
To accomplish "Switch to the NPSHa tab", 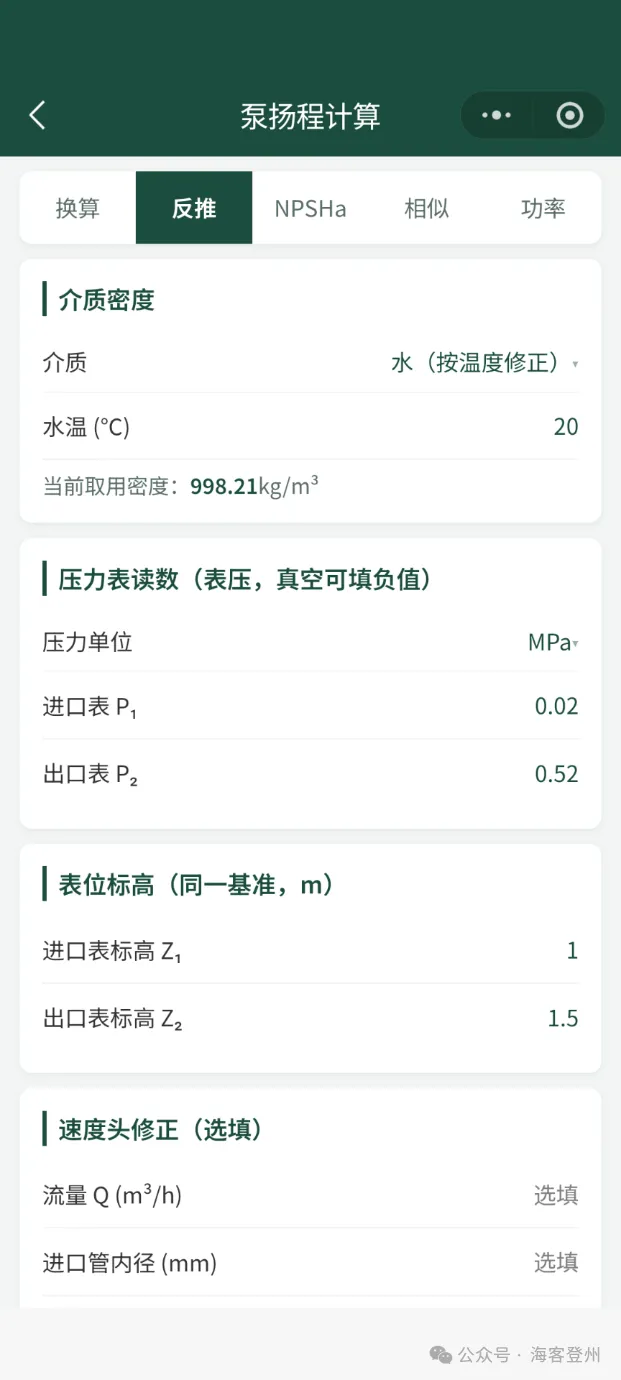I will pyautogui.click(x=310, y=208).
